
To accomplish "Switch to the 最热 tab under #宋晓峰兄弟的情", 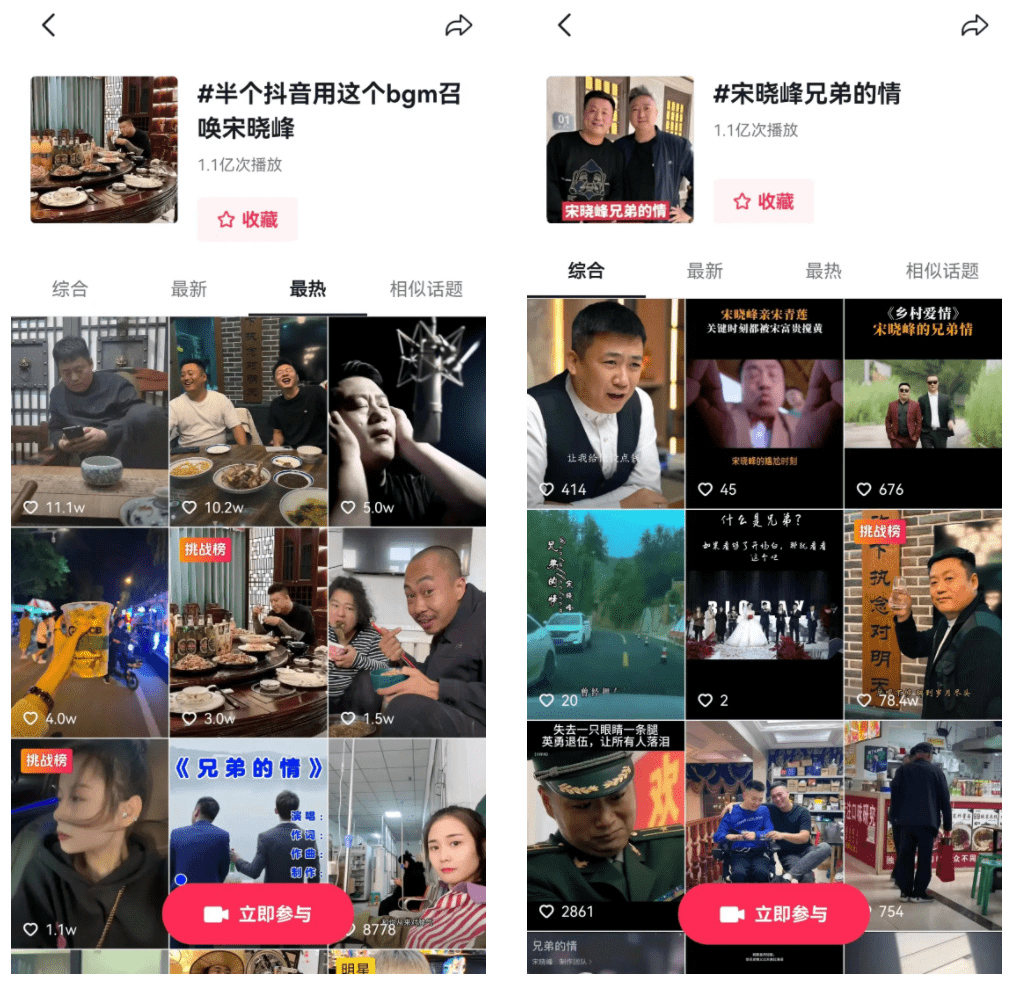I will pyautogui.click(x=823, y=271).
